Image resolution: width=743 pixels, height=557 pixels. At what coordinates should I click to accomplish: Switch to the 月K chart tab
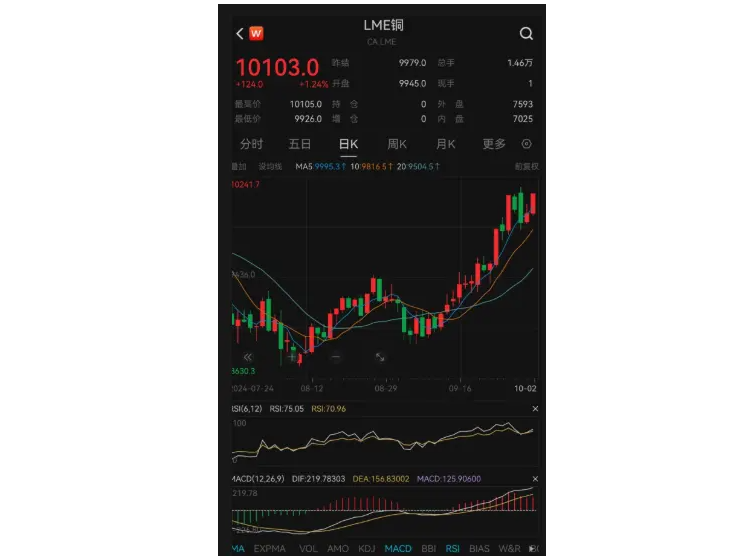[446, 144]
